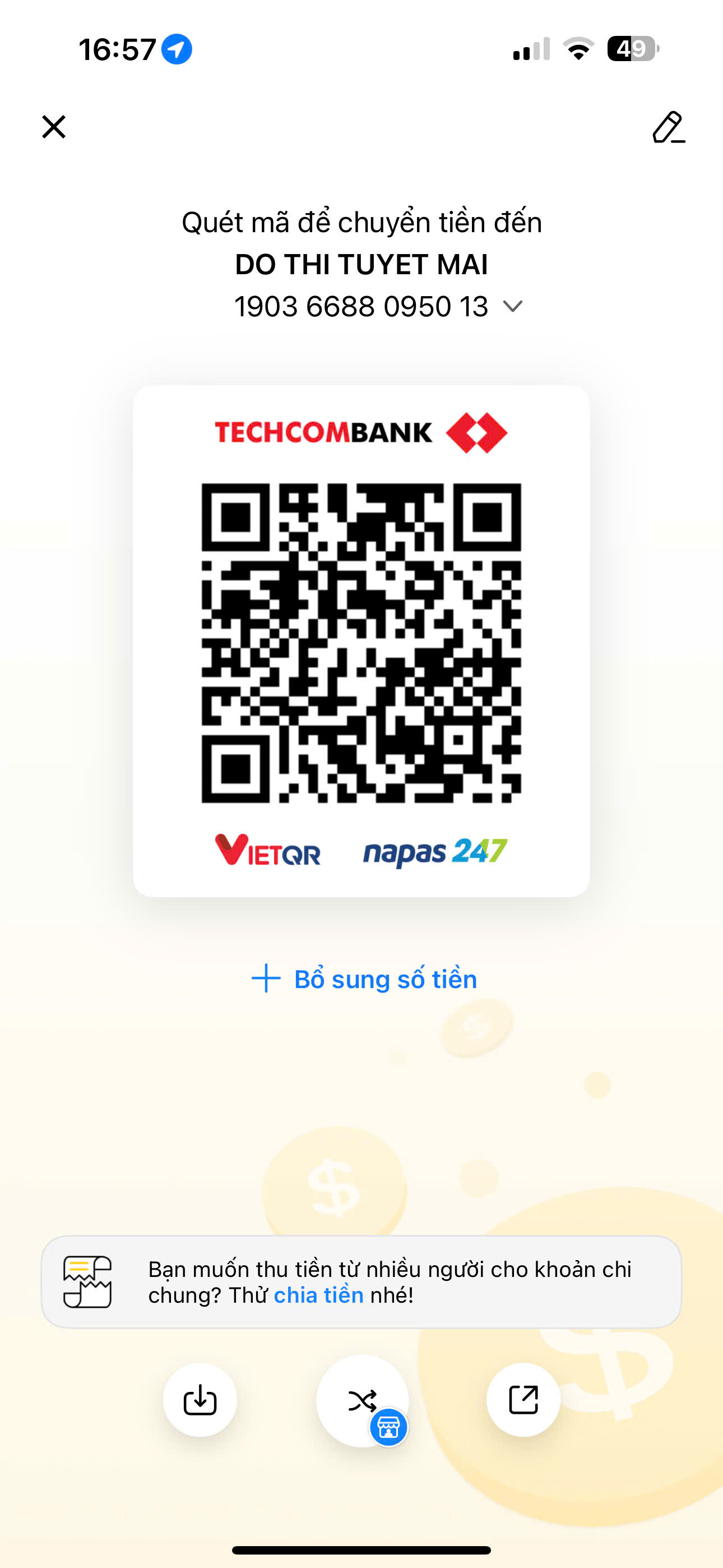The image size is (723, 1568).
Task: Switch QR type with the shuffle button
Action: click(362, 1401)
